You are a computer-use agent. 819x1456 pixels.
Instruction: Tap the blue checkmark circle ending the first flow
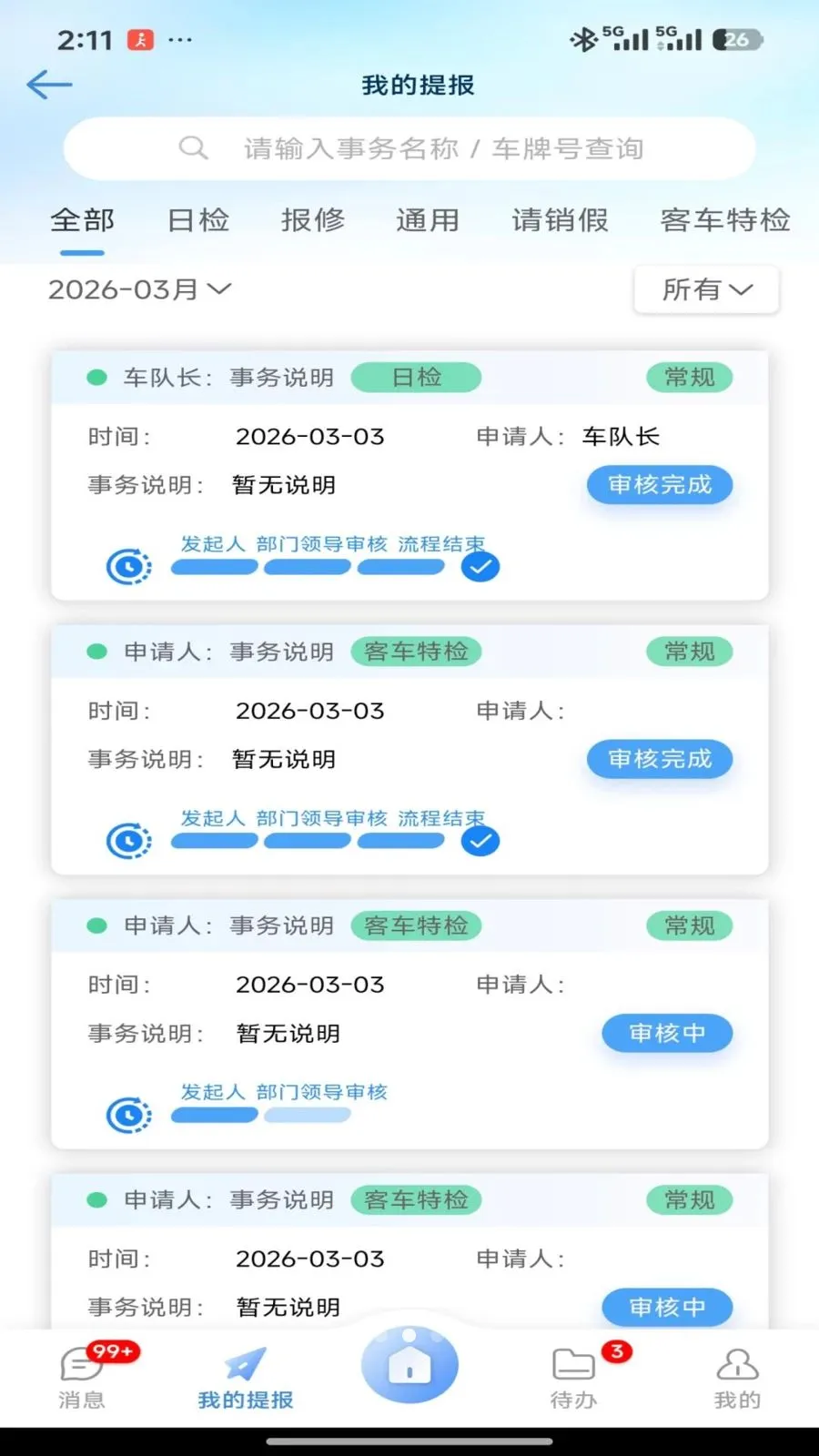pos(480,565)
